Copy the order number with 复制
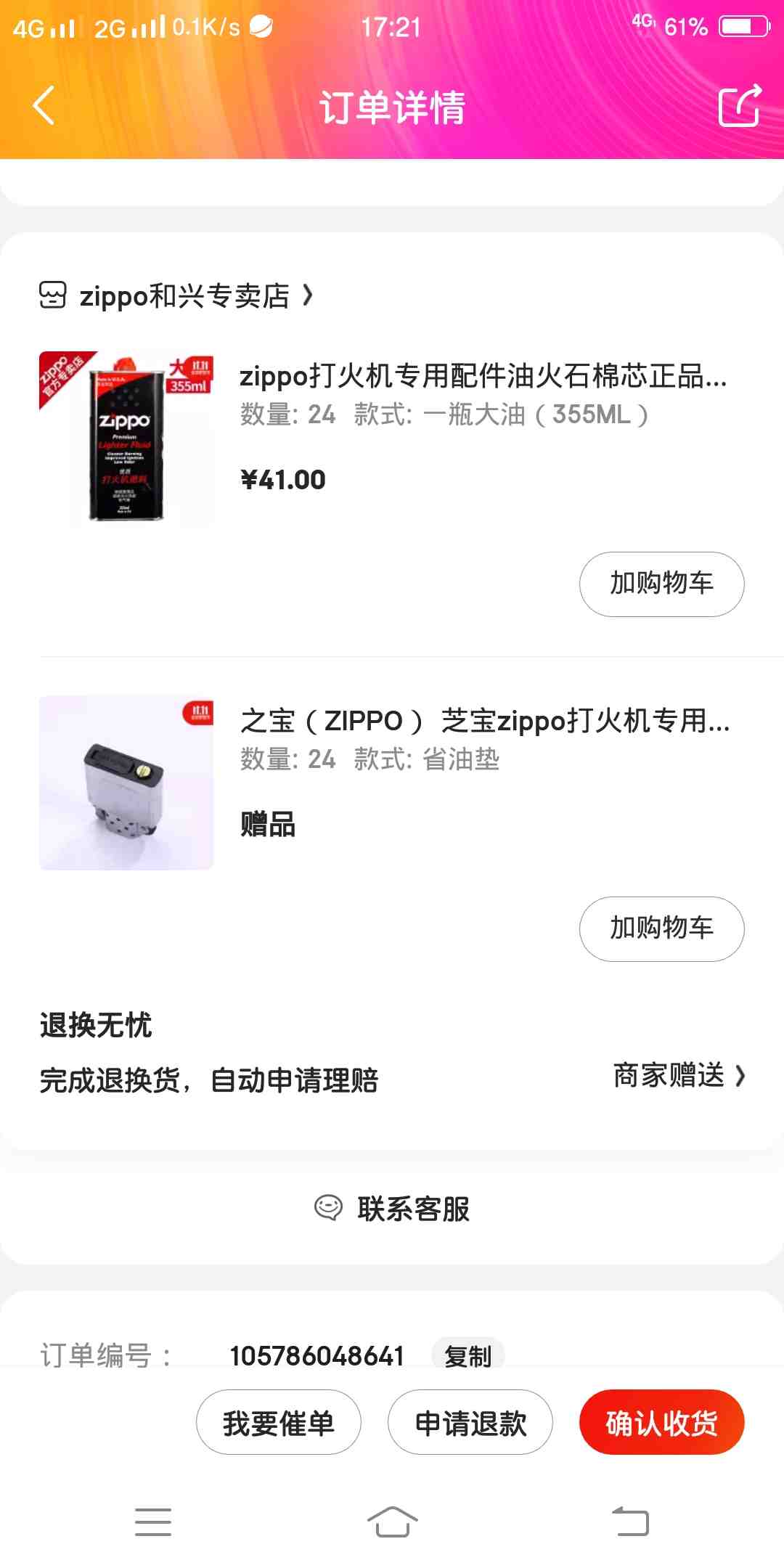This screenshot has height=1568, width=784. tap(467, 1355)
